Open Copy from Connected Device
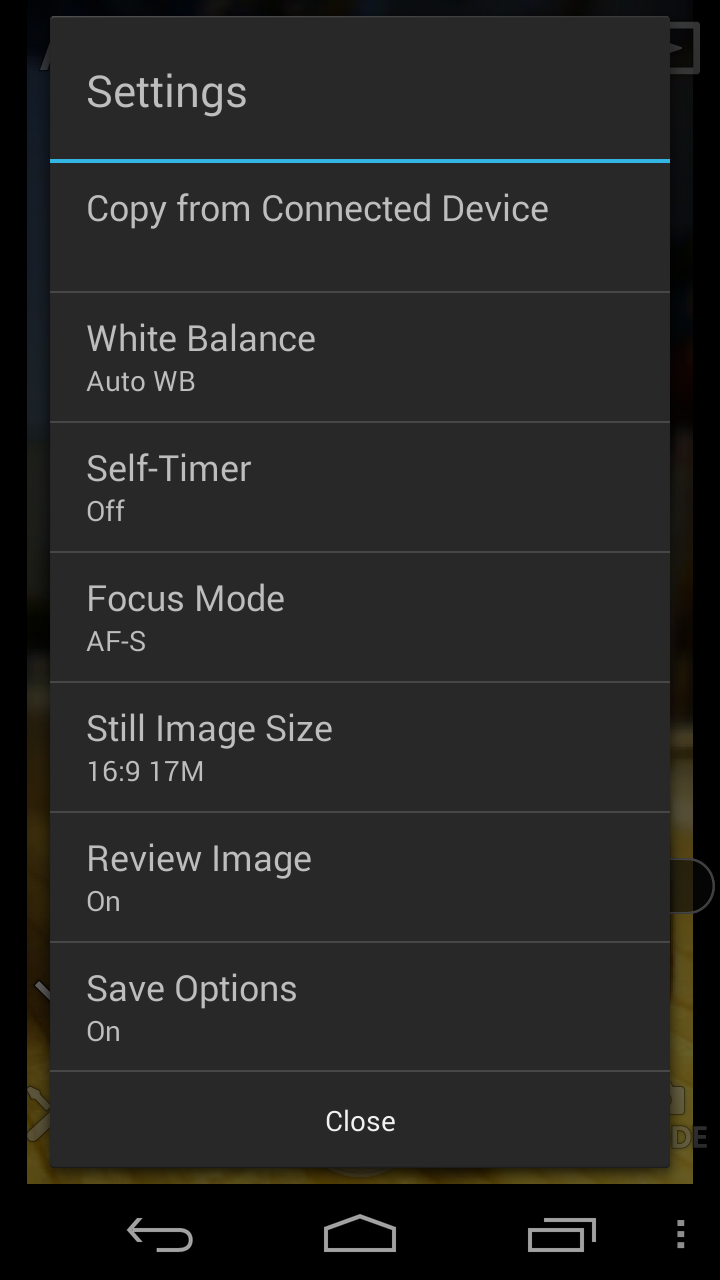Screen dimensions: 720x1280 (360, 227)
